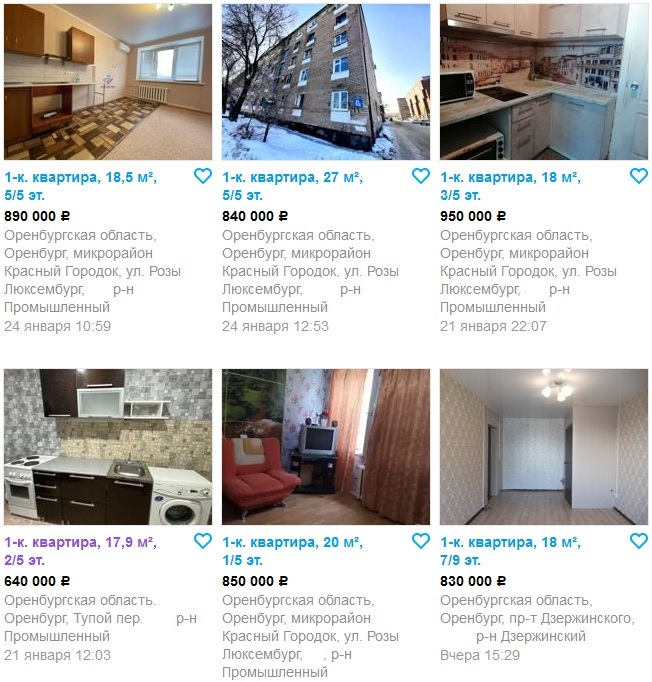View photo of the 850 000 ₽ apartment

click(326, 447)
